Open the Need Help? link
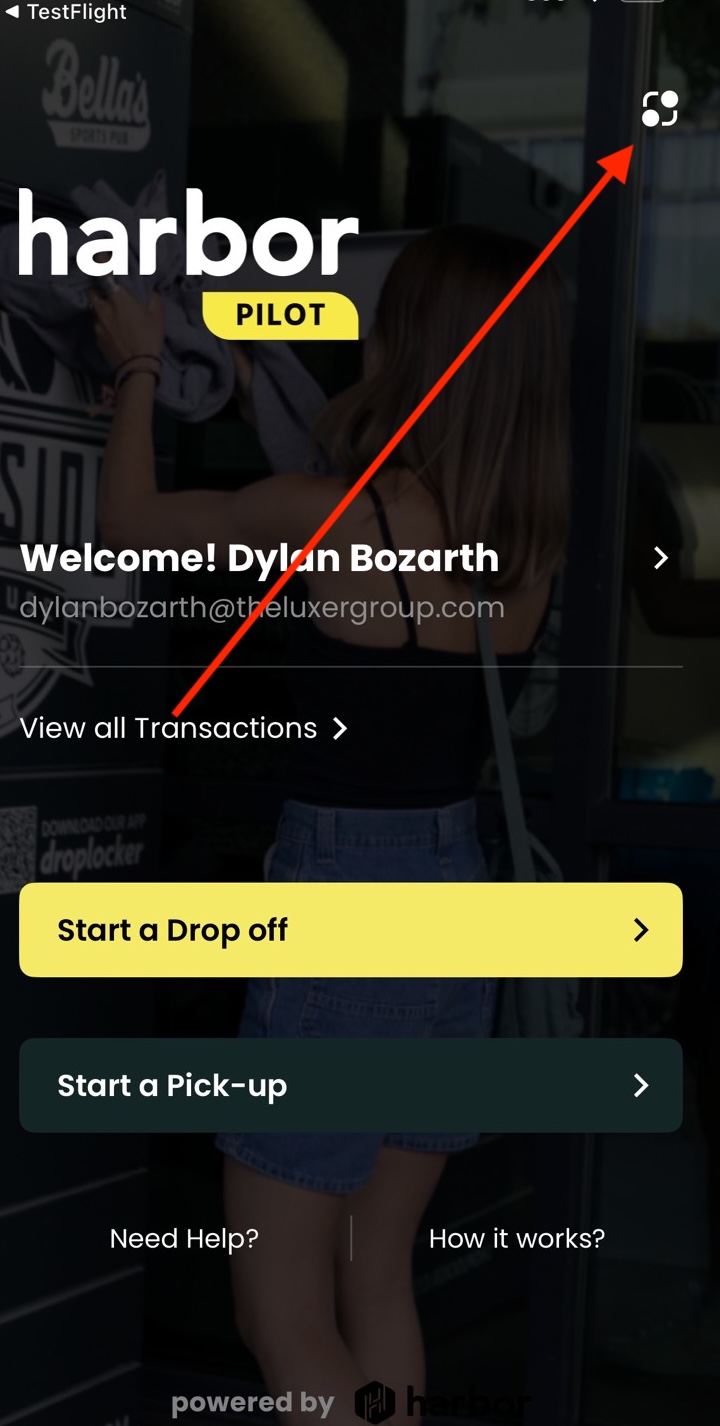 [x=184, y=1239]
